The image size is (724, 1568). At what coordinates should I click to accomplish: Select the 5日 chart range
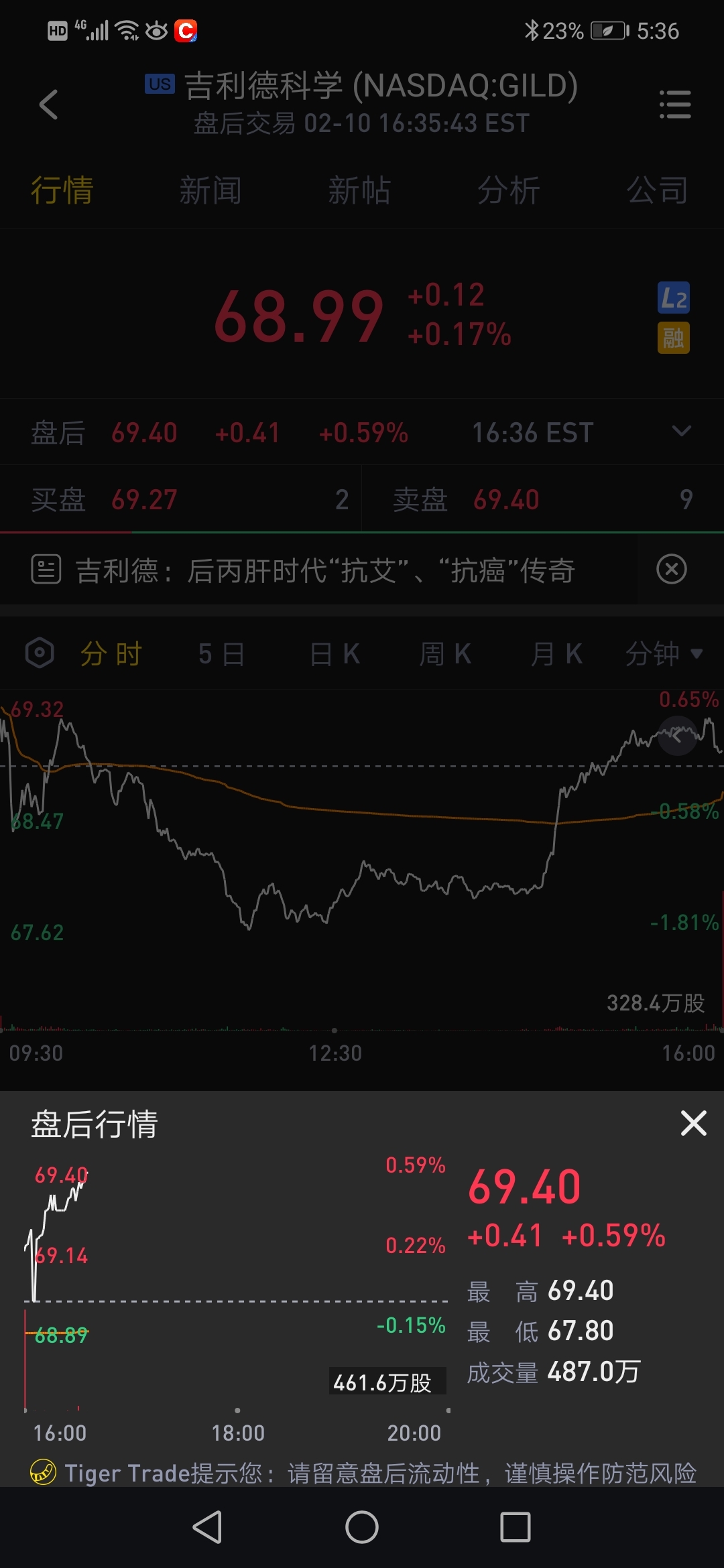(221, 654)
